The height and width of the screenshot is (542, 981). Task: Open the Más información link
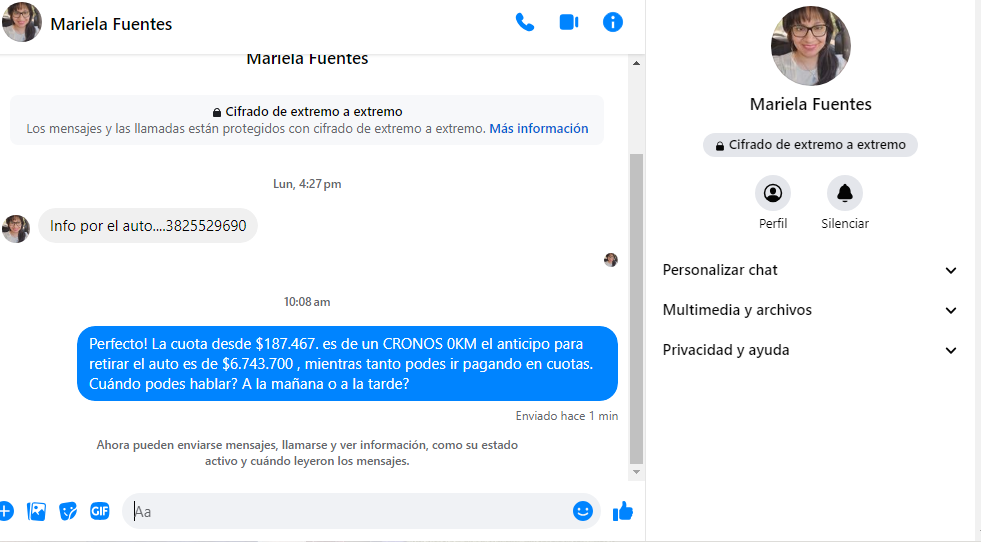click(538, 129)
